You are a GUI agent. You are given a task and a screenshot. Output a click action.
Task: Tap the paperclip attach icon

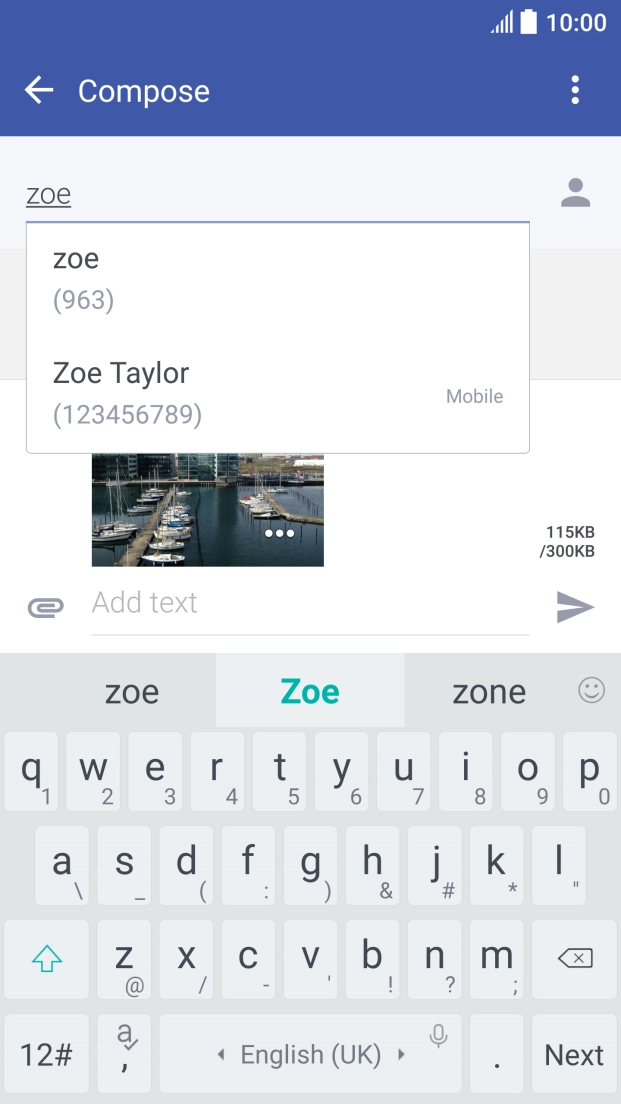(46, 606)
